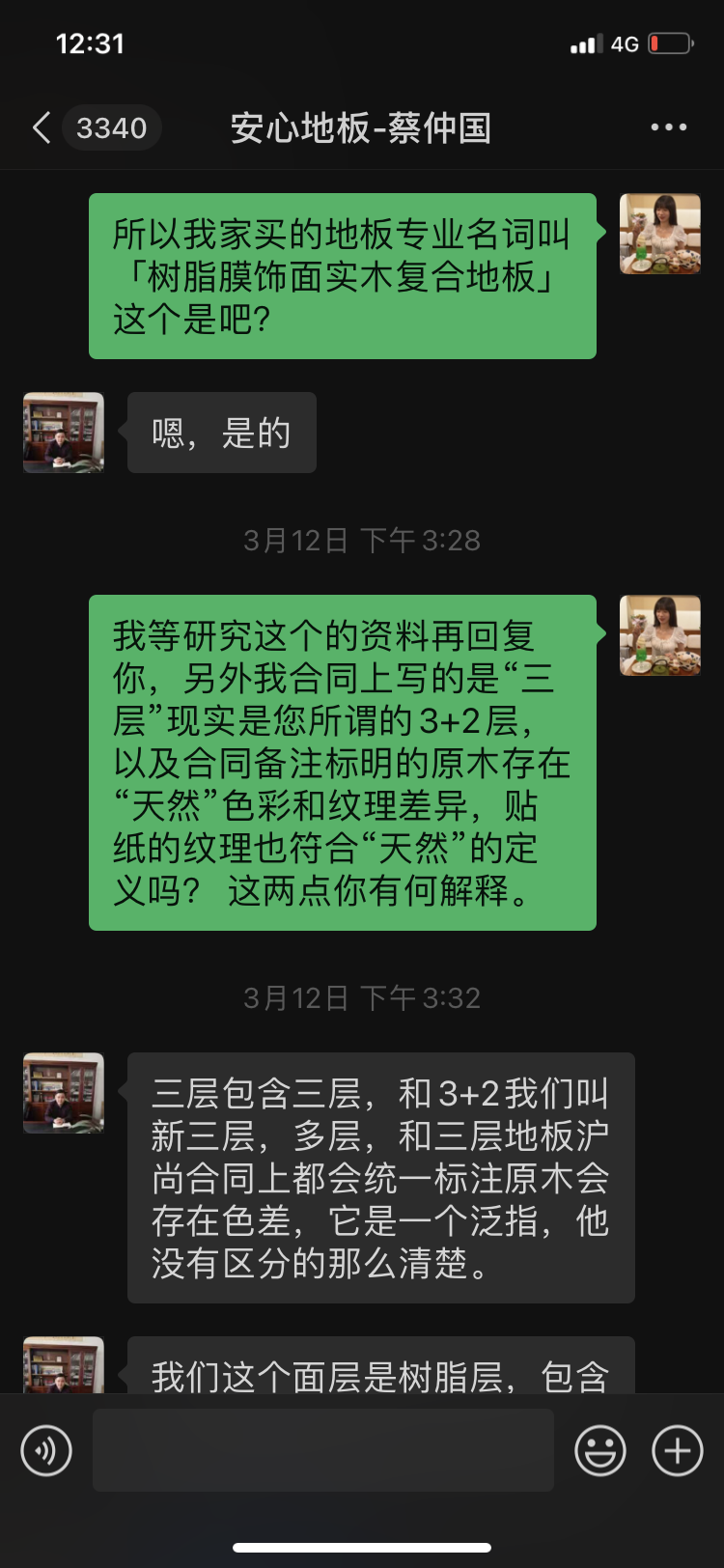The height and width of the screenshot is (1568, 724).
Task: Open your avatar beside “所以我家买的地板” message
Action: pos(660,234)
